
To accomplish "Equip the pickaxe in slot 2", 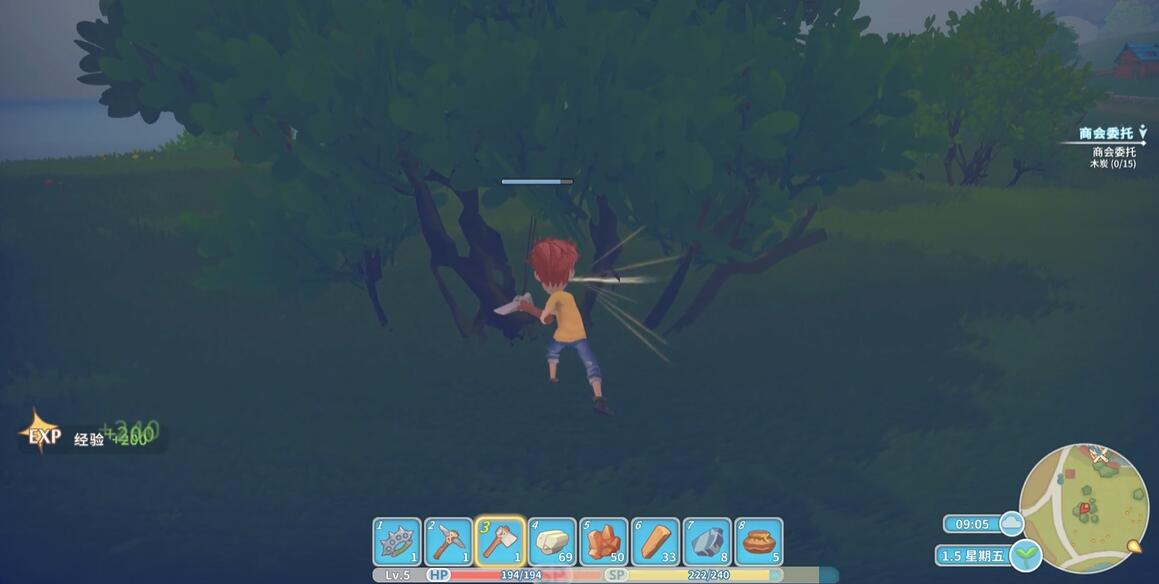I will (449, 542).
